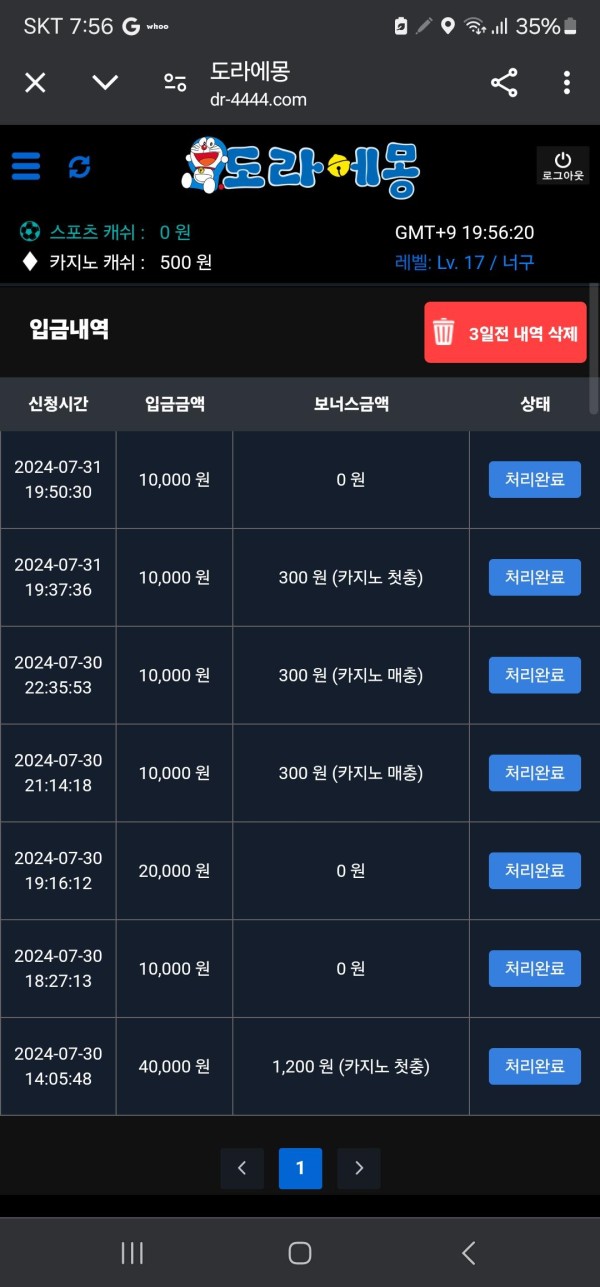
Task: Go to the next page of results
Action: point(359,1168)
